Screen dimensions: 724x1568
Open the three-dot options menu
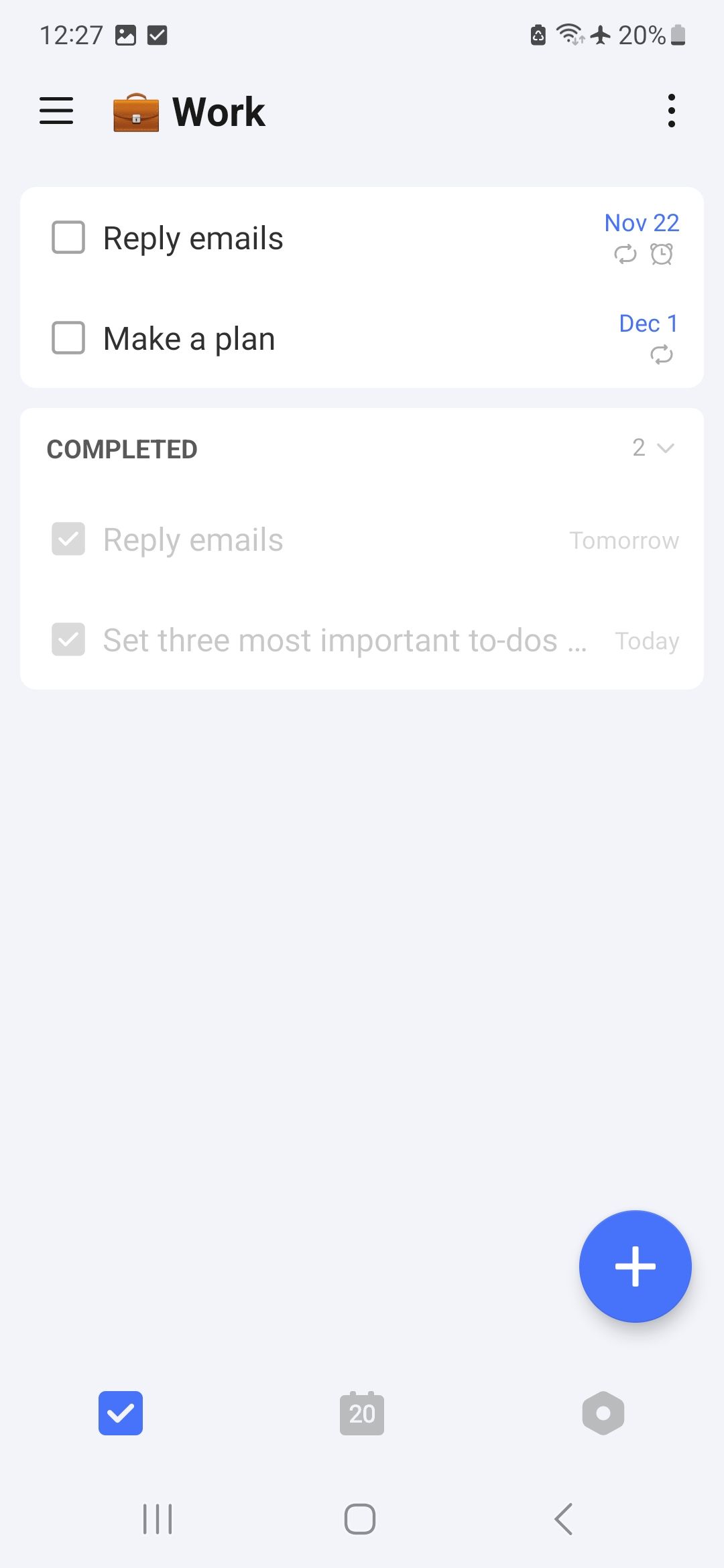pyautogui.click(x=672, y=111)
